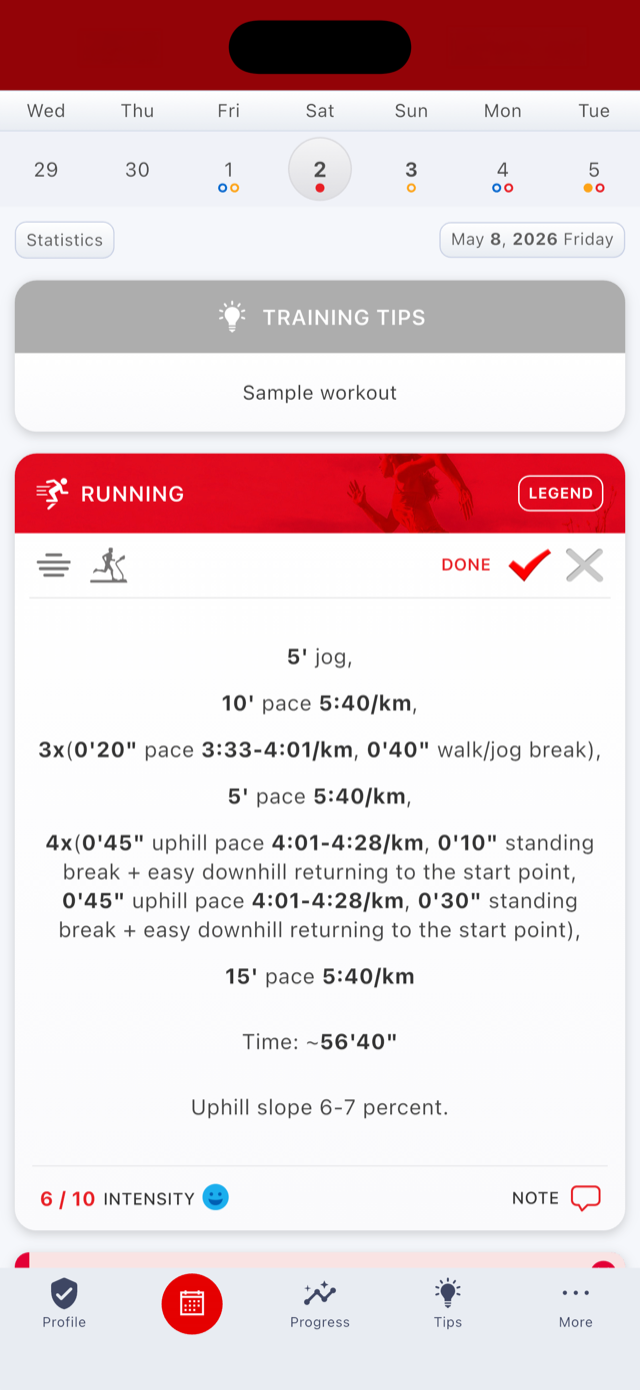Image resolution: width=640 pixels, height=1390 pixels.
Task: Open the More tab
Action: click(576, 1304)
